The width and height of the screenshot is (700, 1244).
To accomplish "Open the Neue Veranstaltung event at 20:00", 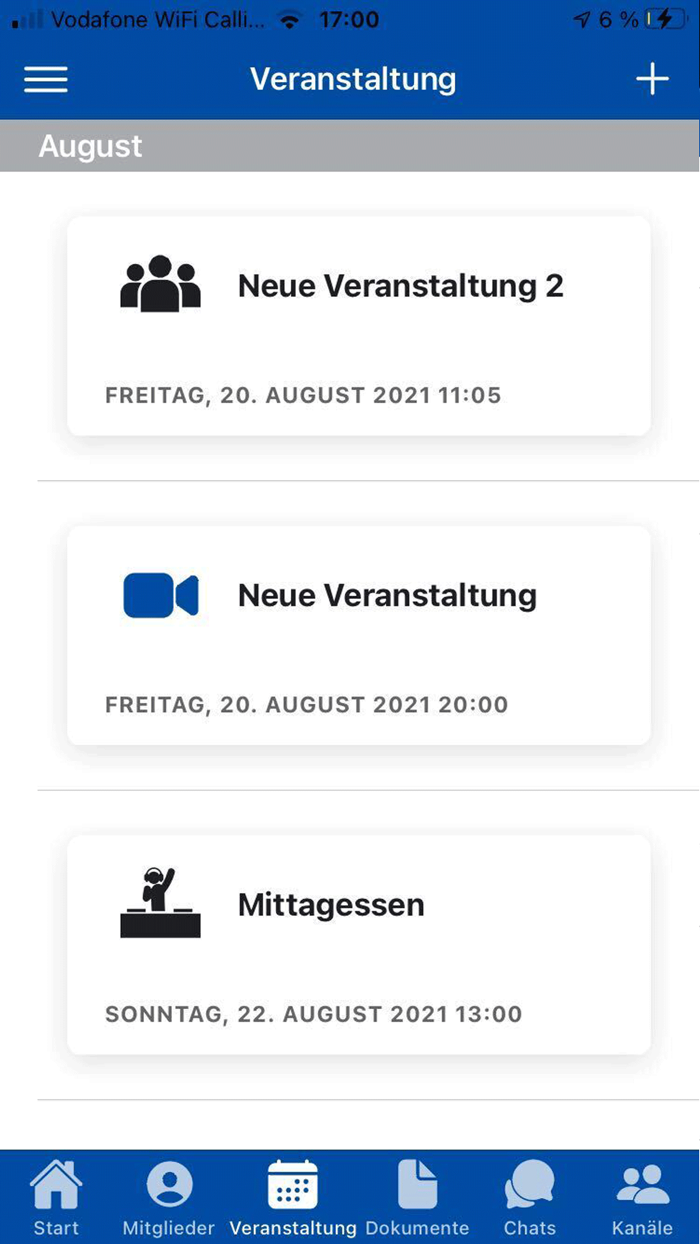I will (358, 635).
